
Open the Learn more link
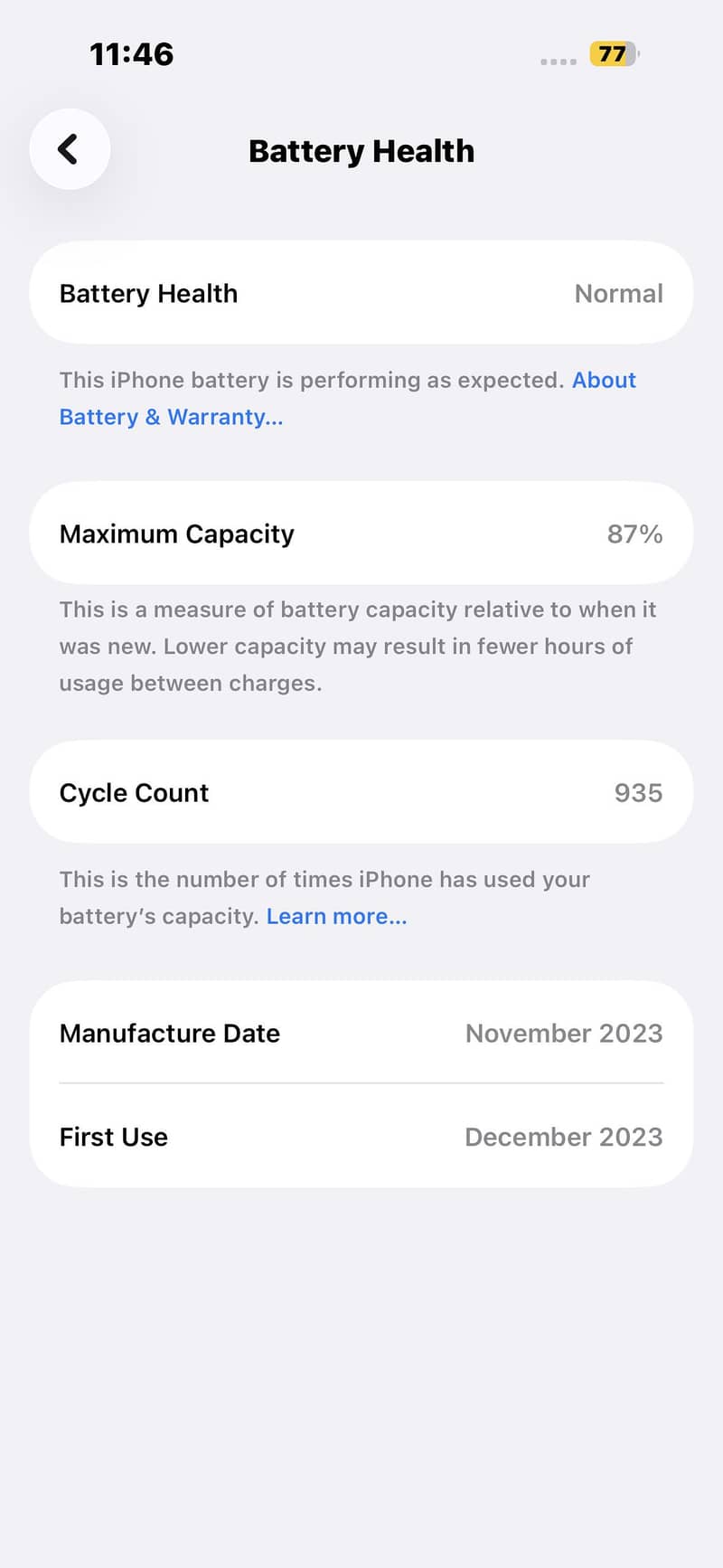335,916
